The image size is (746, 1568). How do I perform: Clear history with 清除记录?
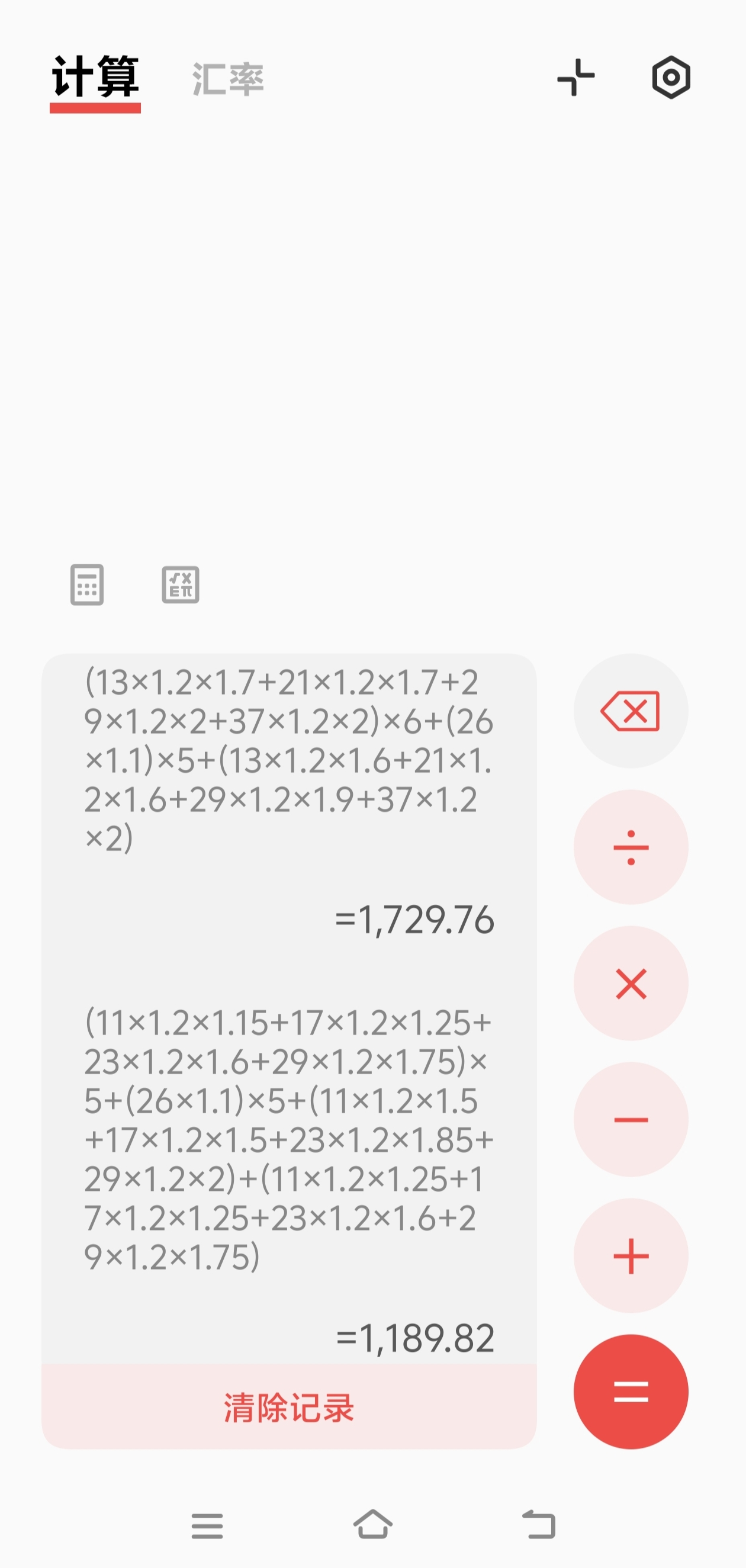tap(289, 1408)
